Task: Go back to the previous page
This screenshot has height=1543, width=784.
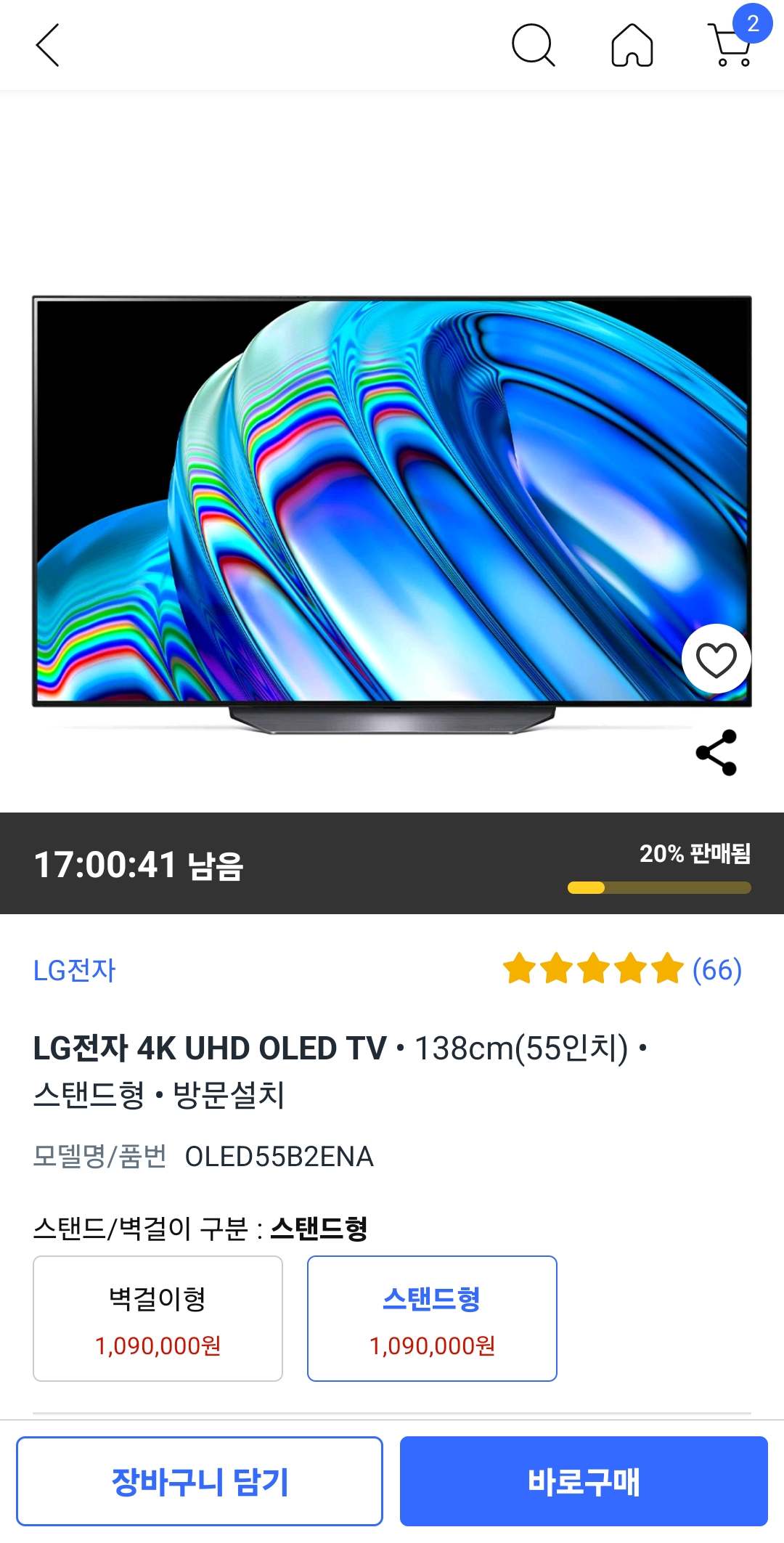Action: [48, 45]
